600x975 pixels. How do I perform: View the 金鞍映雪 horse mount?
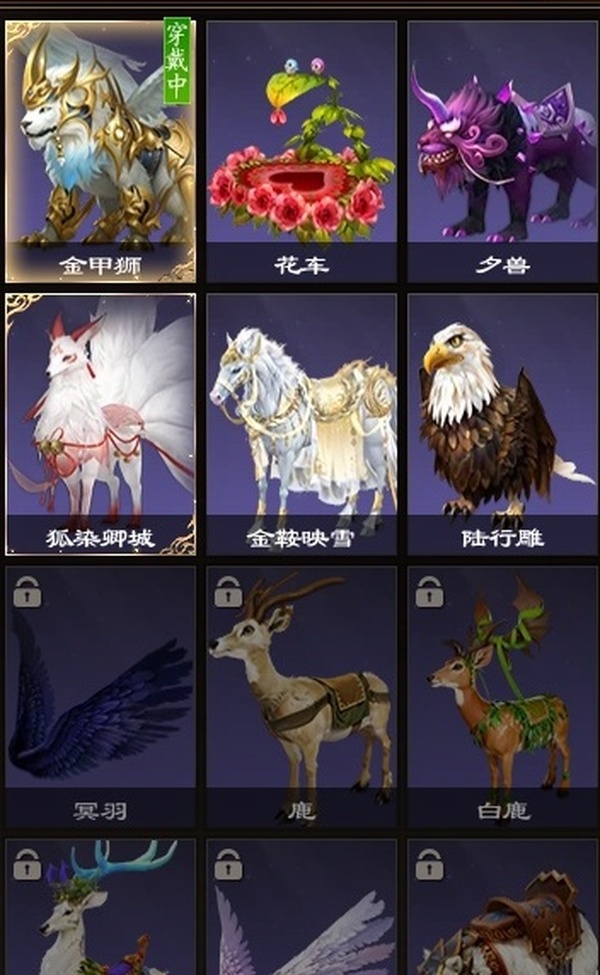pyautogui.click(x=301, y=423)
